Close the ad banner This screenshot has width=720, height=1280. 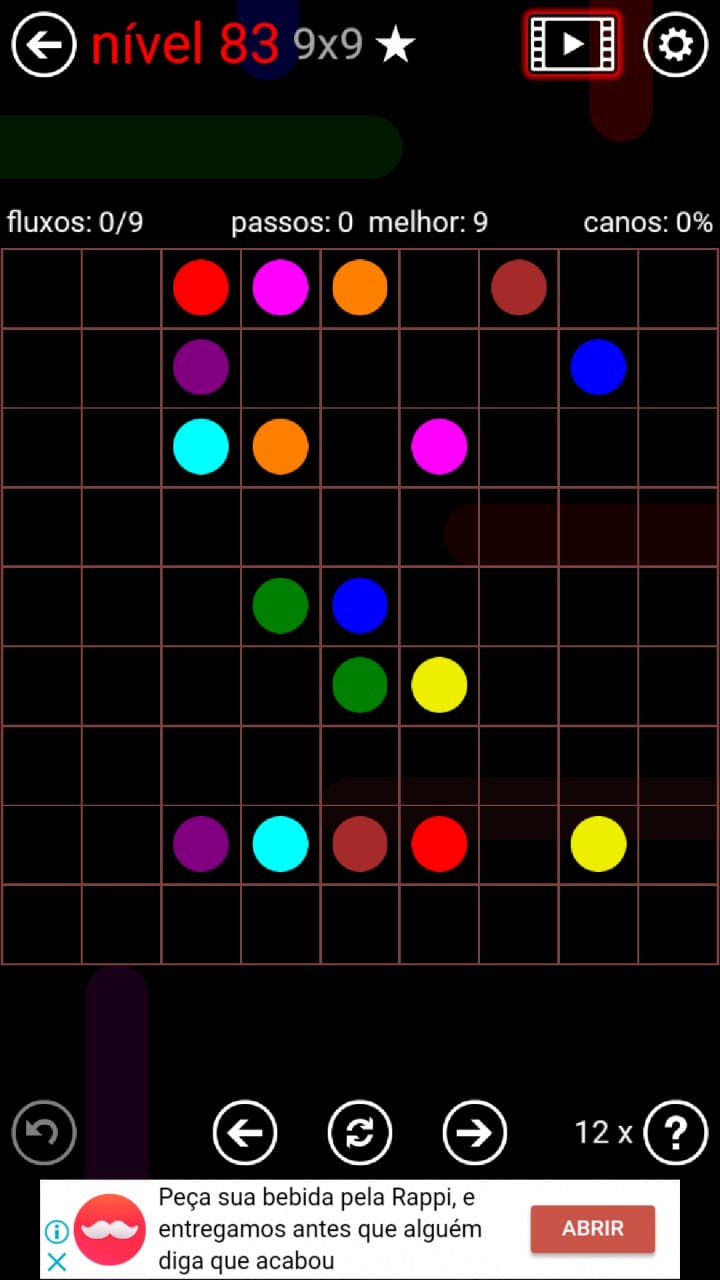tap(57, 1262)
